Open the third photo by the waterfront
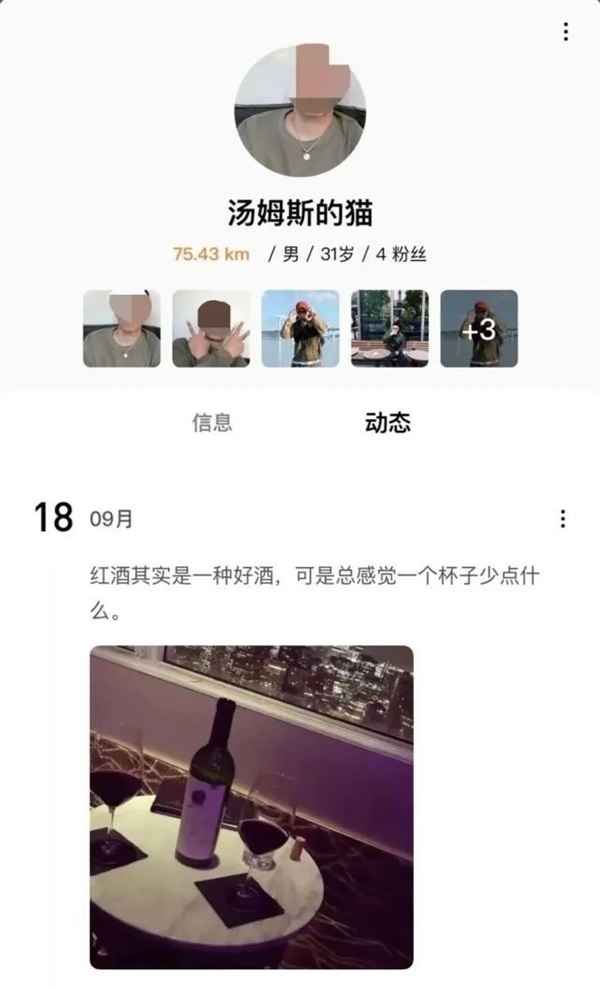This screenshot has width=600, height=989. coord(300,328)
